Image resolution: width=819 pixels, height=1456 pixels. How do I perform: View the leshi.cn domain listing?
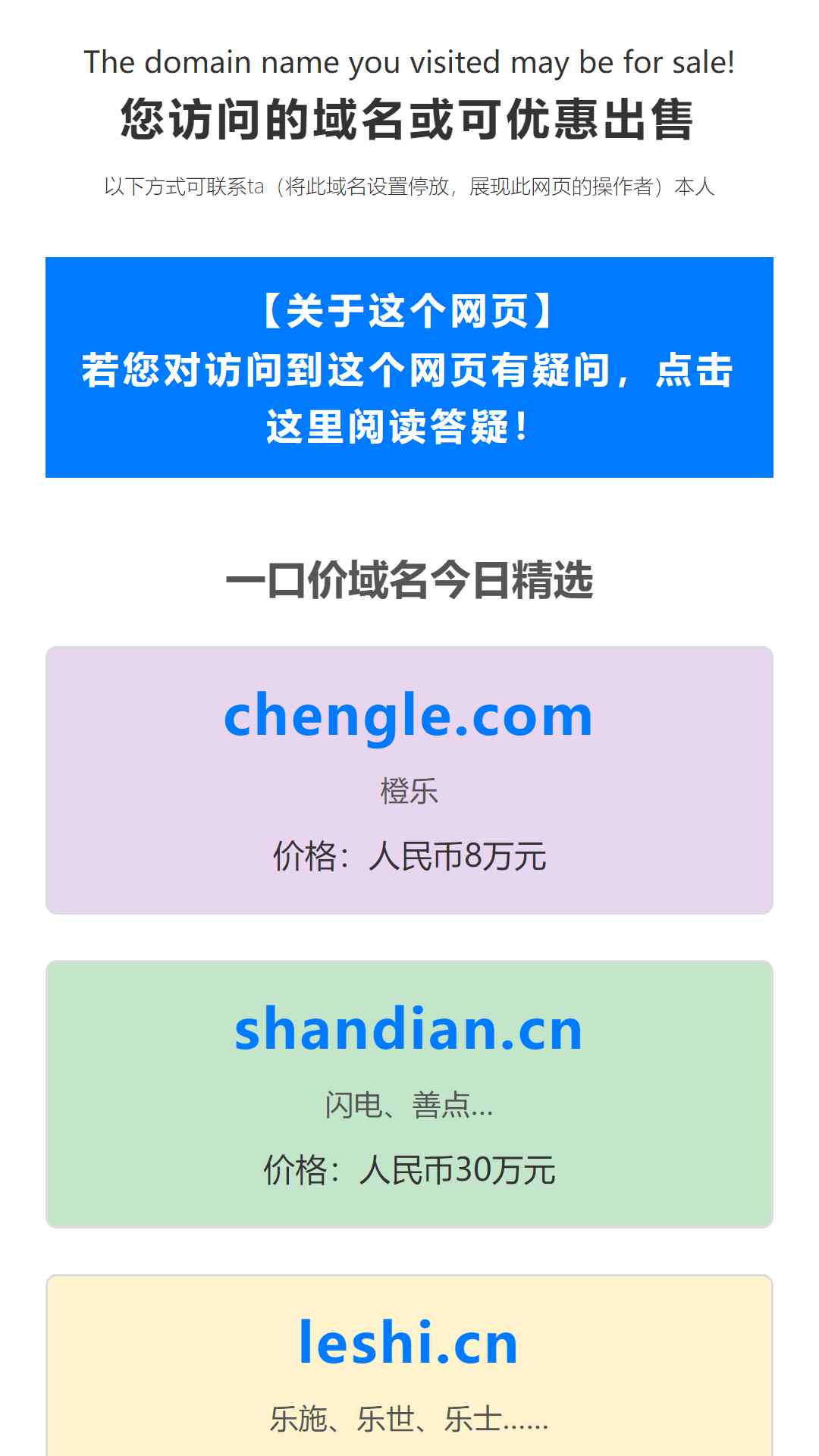pyautogui.click(x=409, y=1365)
